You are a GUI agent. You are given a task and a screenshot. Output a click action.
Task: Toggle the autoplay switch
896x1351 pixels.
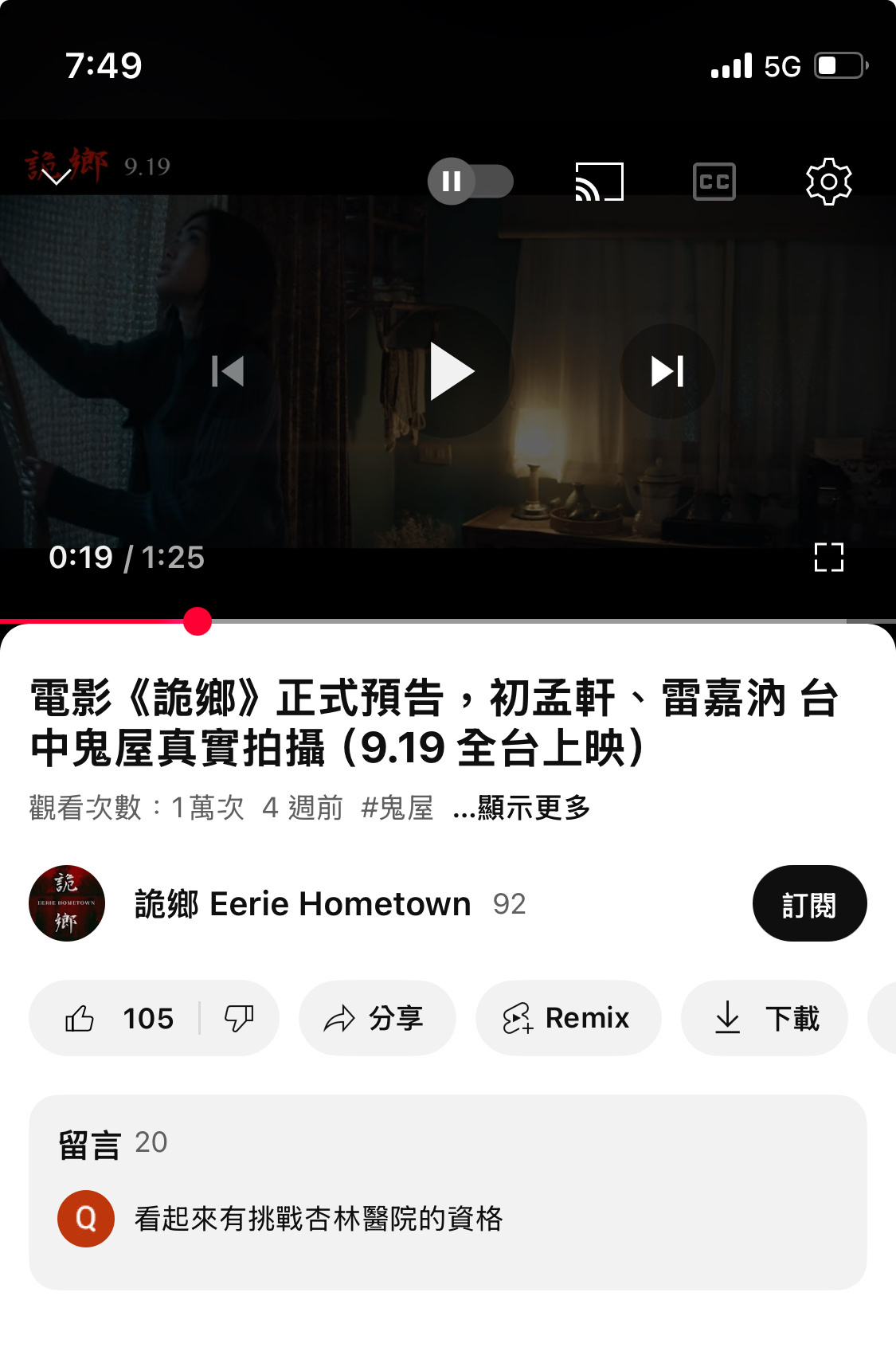[x=470, y=182]
